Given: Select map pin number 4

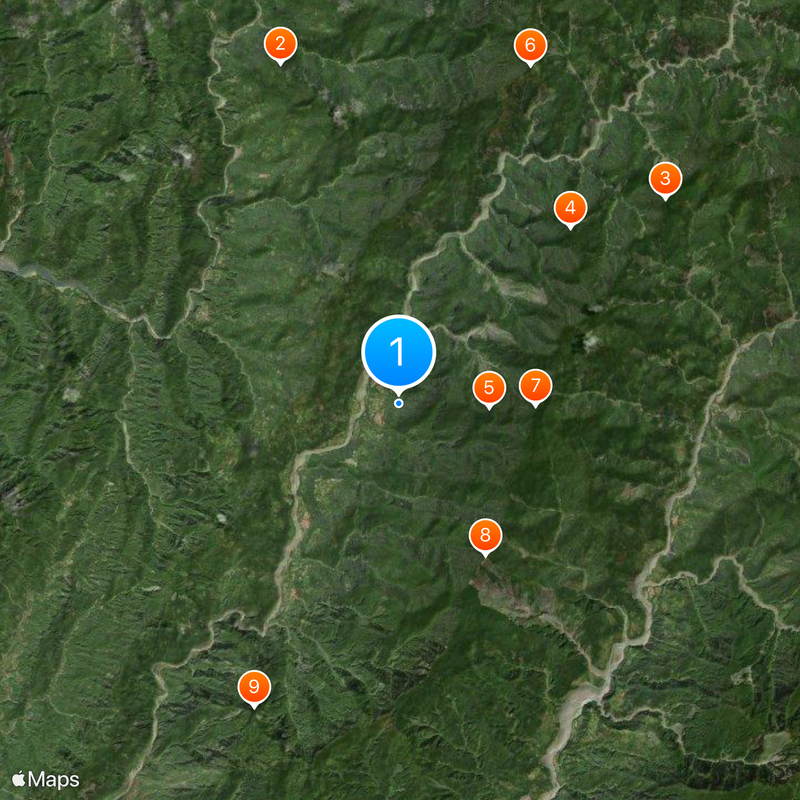Looking at the screenshot, I should pyautogui.click(x=570, y=208).
